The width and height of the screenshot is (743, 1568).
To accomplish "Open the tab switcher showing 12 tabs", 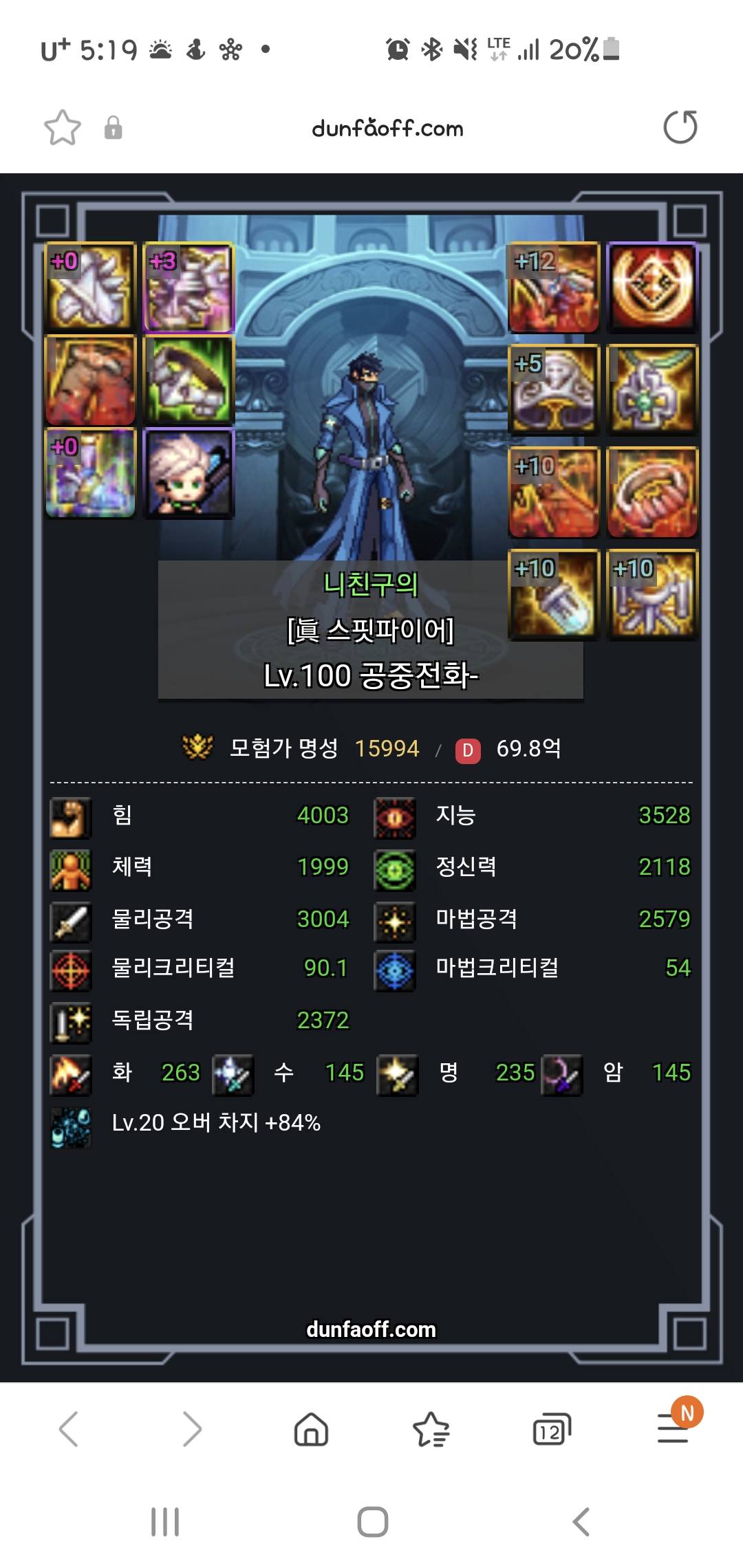I will pyautogui.click(x=551, y=1430).
